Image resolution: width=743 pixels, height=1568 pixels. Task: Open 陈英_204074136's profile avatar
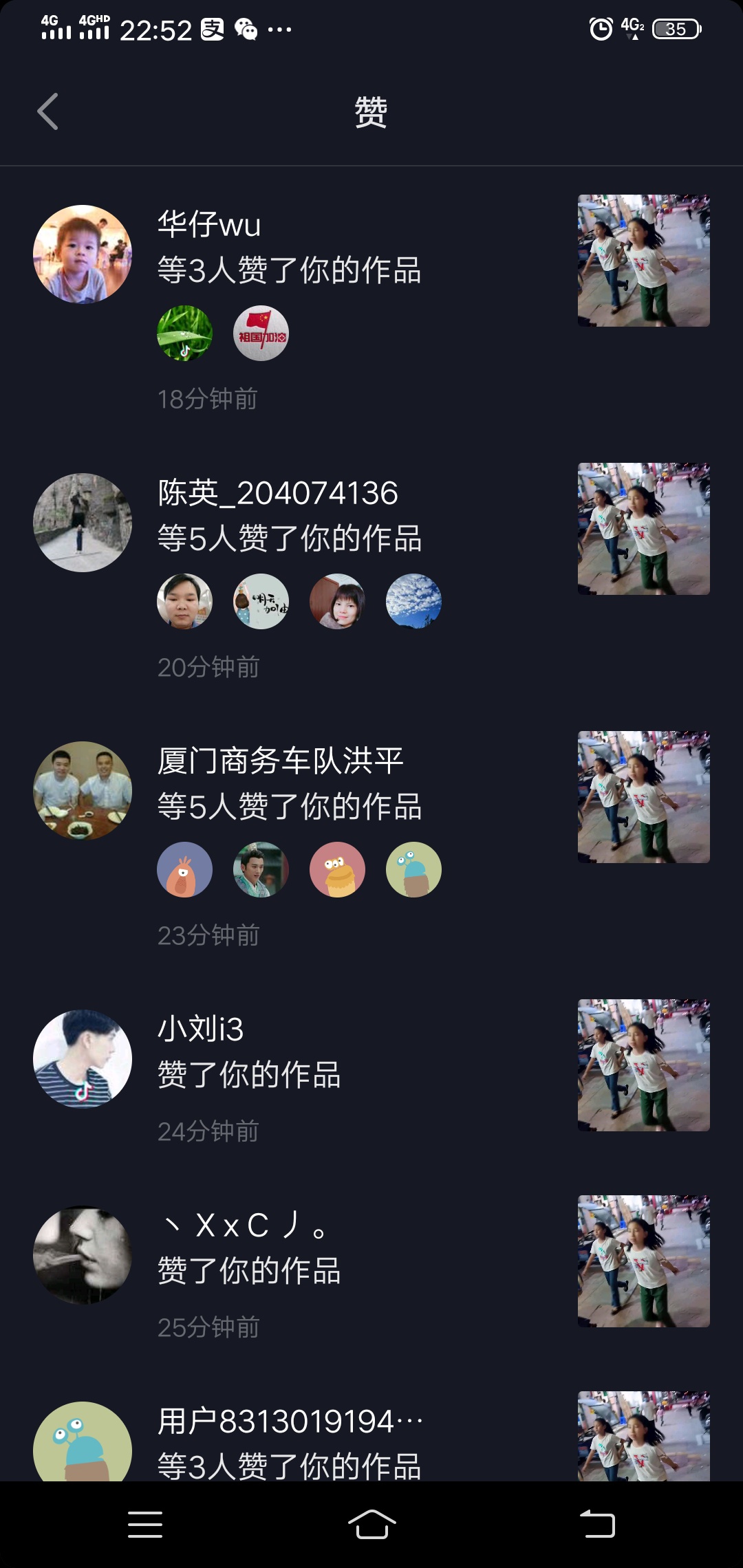pos(83,522)
